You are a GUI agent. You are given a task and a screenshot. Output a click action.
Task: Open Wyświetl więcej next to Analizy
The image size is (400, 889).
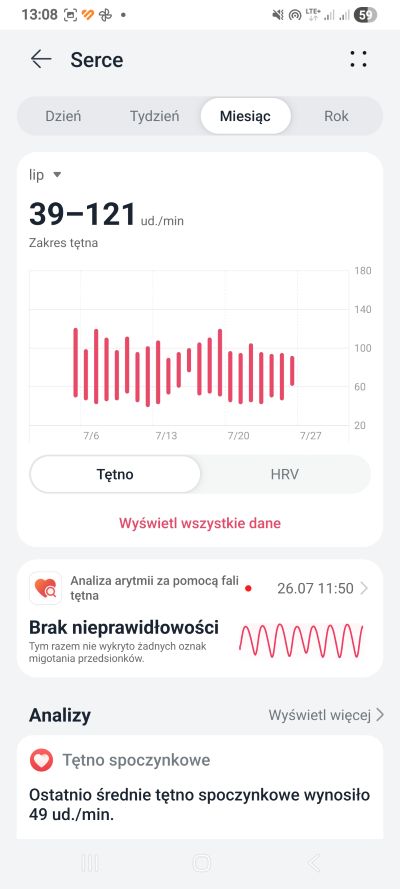326,715
